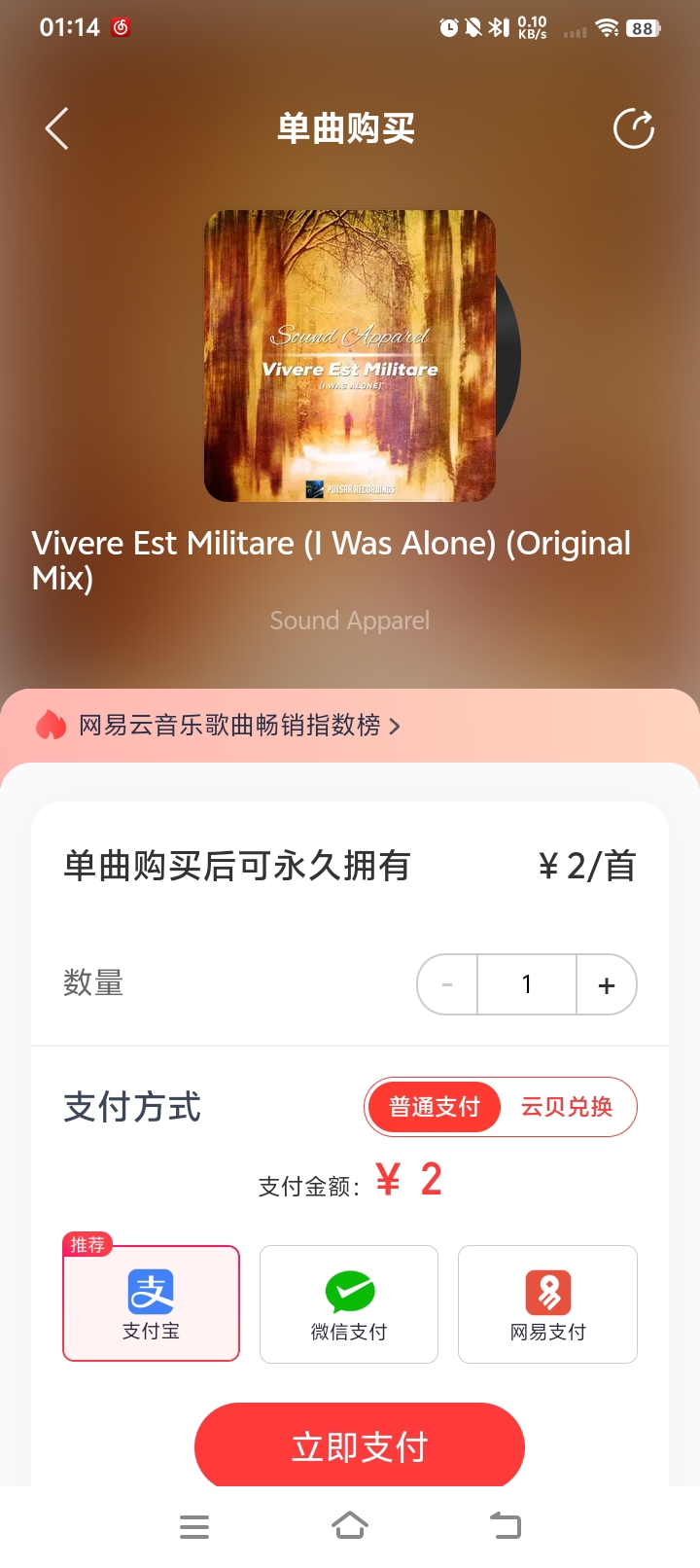Open the 网易云音乐歌曲畅销指数榜 chart link
Viewport: 700px width, 1568px height.
[219, 726]
